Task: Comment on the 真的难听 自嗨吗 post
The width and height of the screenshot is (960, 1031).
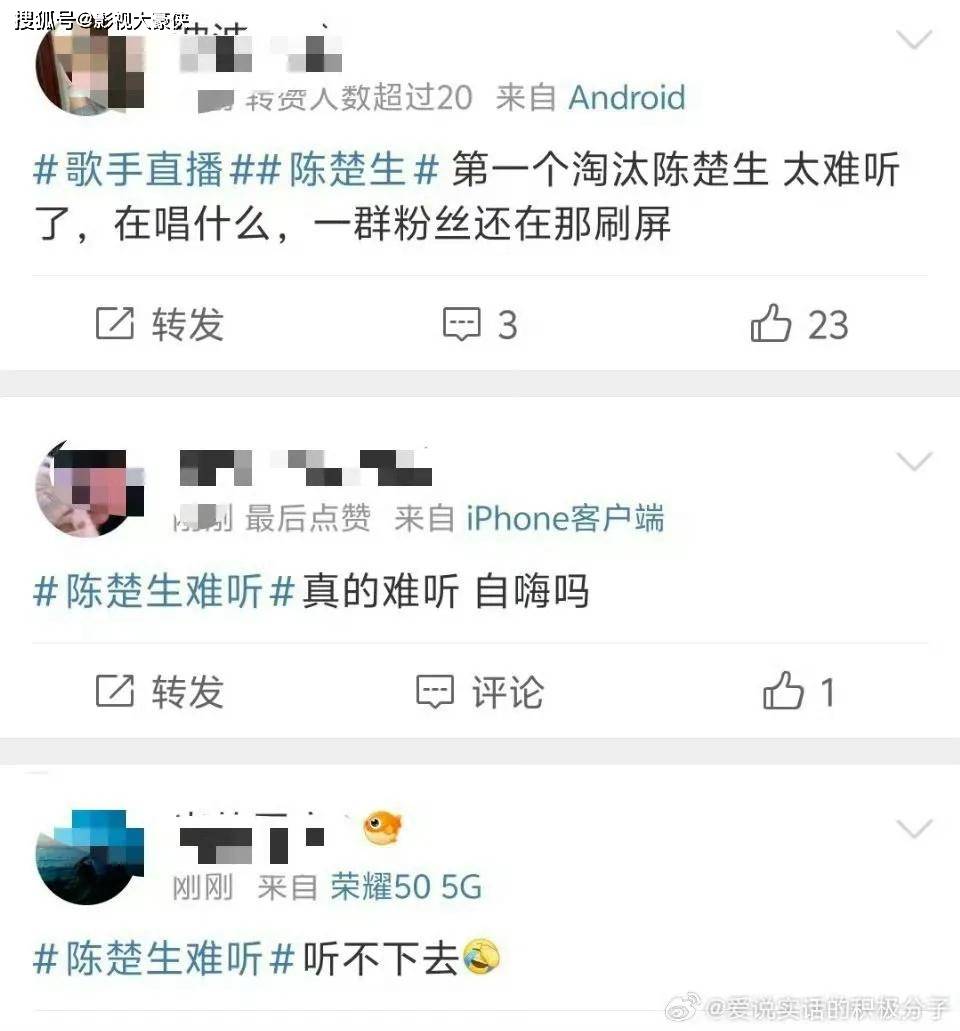Action: (480, 692)
